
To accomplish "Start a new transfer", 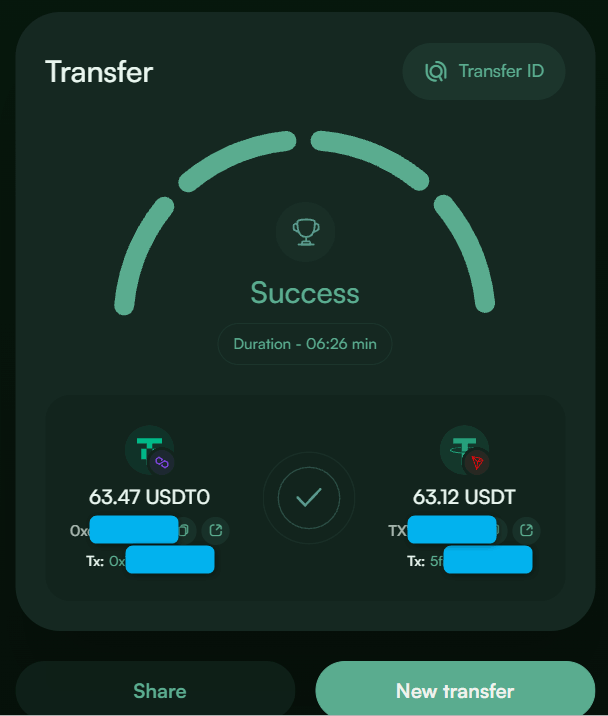I will coord(454,690).
